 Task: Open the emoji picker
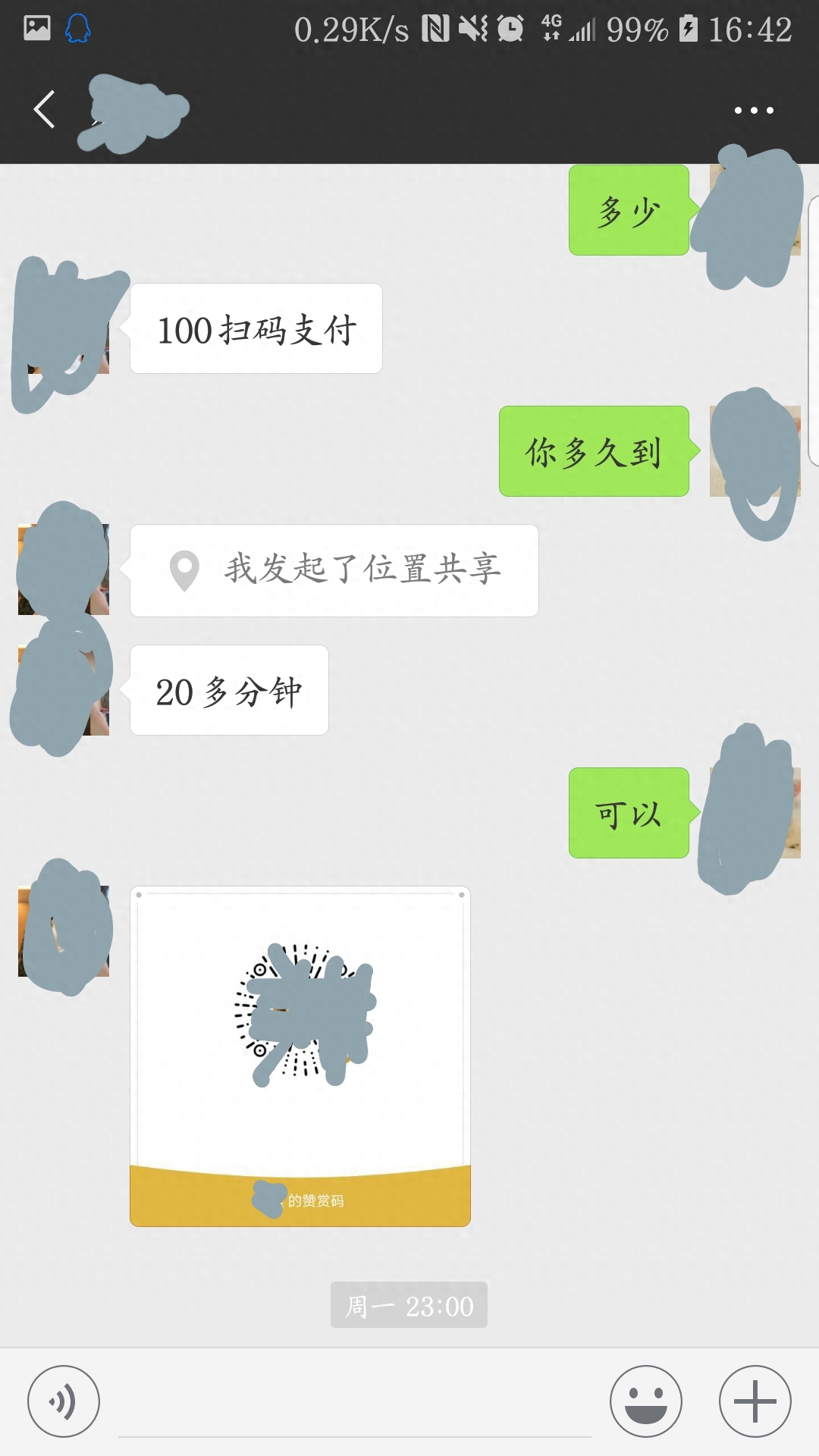[646, 1401]
